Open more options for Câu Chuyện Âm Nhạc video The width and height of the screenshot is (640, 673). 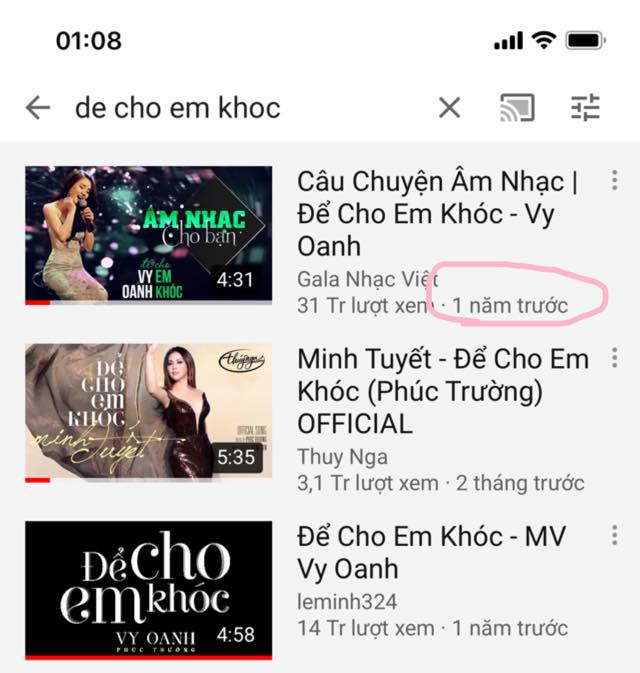point(614,181)
